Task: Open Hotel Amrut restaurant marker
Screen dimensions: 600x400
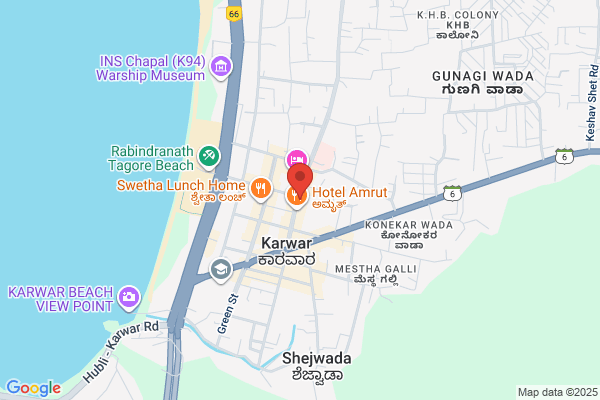Action: click(x=296, y=196)
